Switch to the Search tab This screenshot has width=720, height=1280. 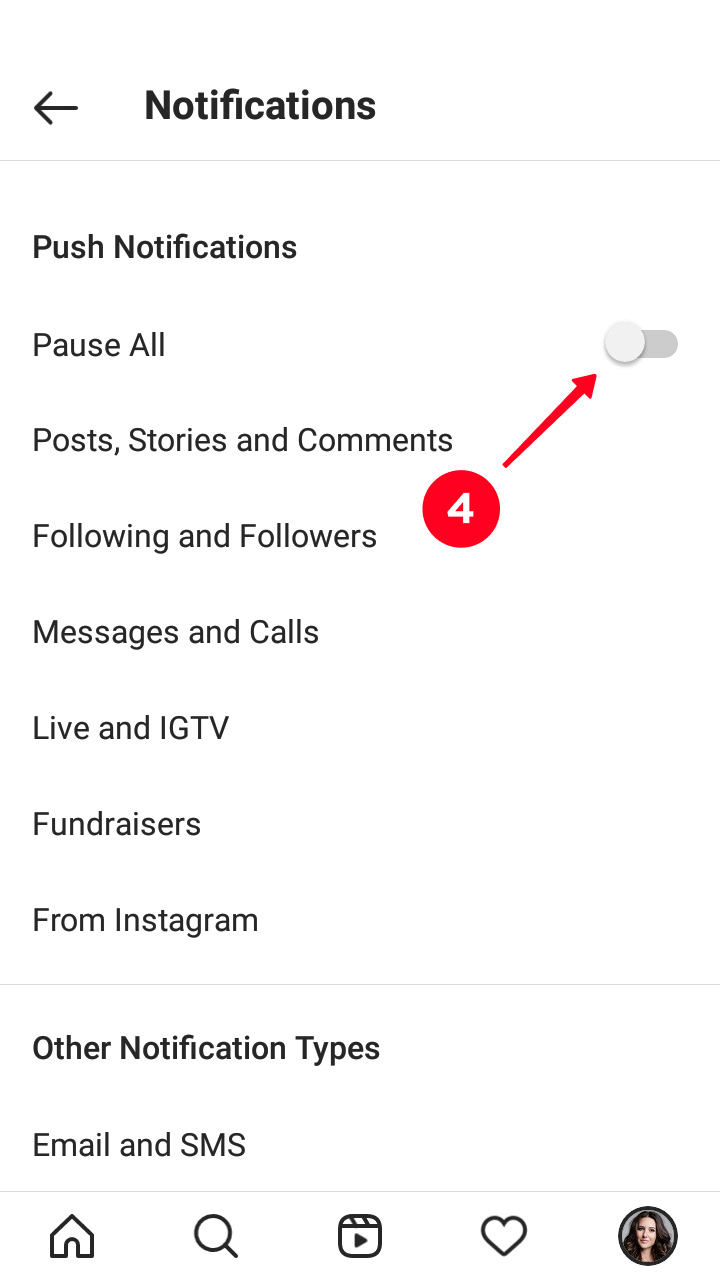(216, 1237)
